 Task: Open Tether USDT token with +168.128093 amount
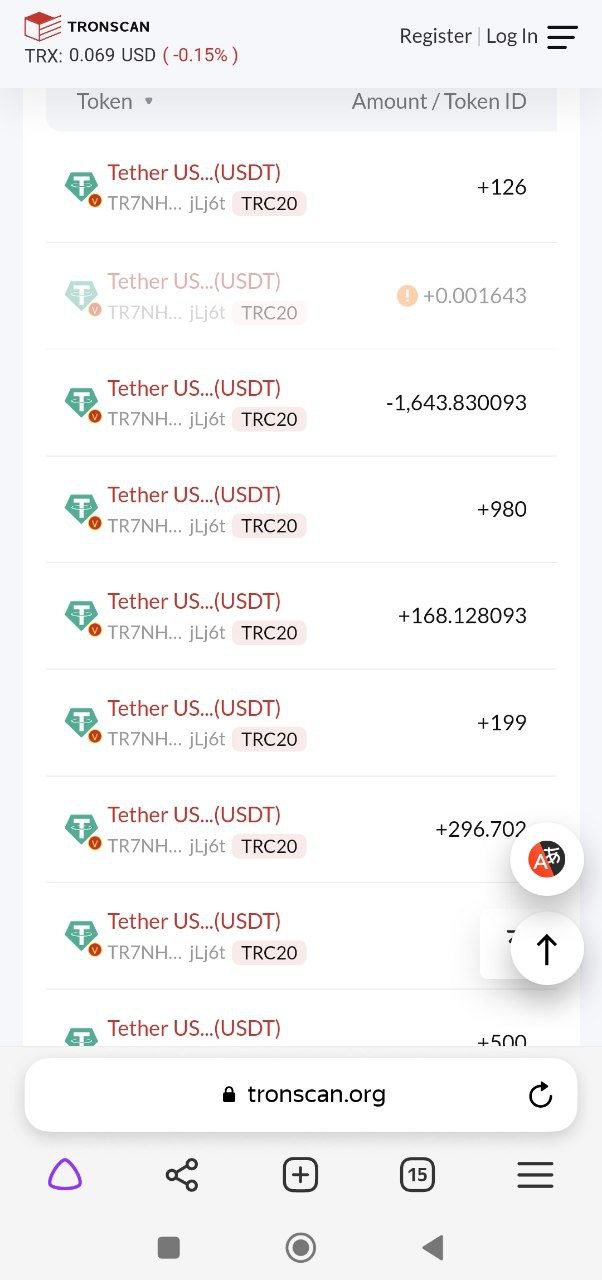[x=194, y=601]
